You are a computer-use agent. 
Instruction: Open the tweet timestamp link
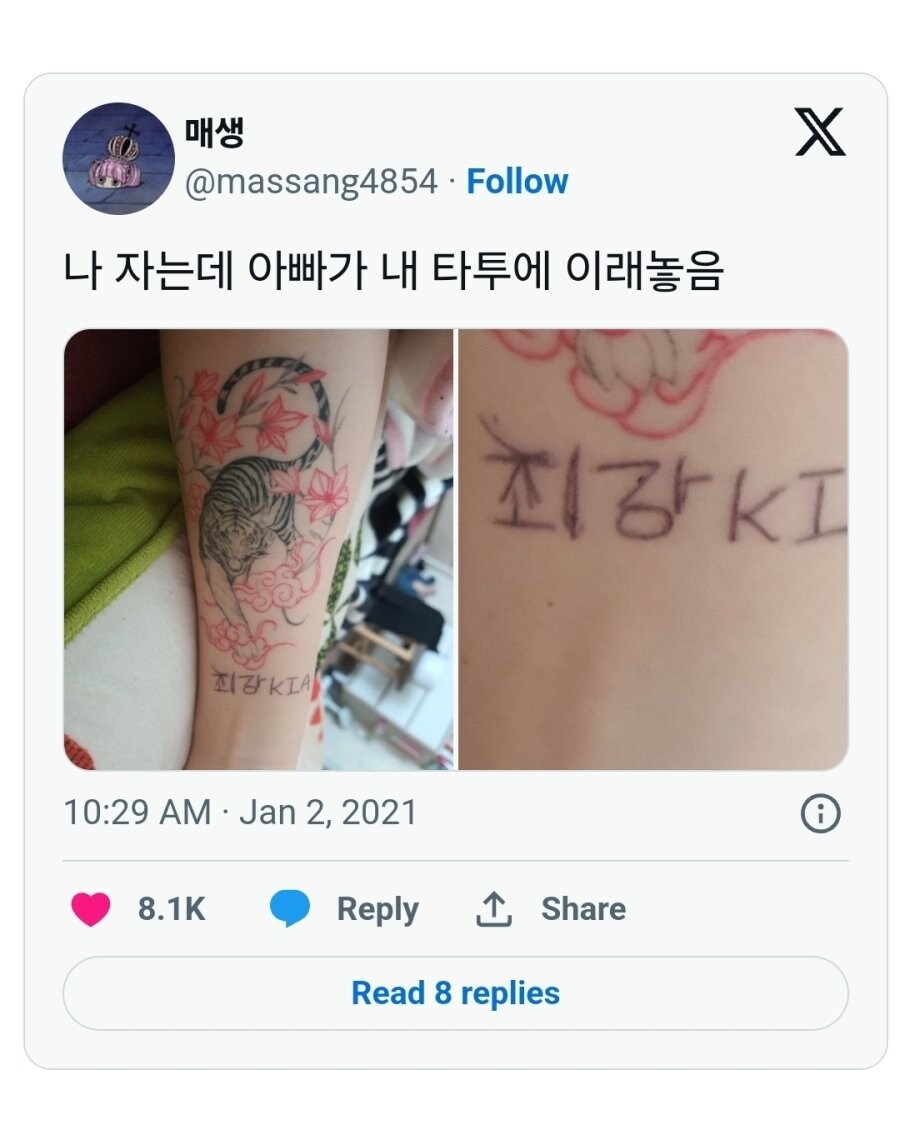[x=240, y=812]
